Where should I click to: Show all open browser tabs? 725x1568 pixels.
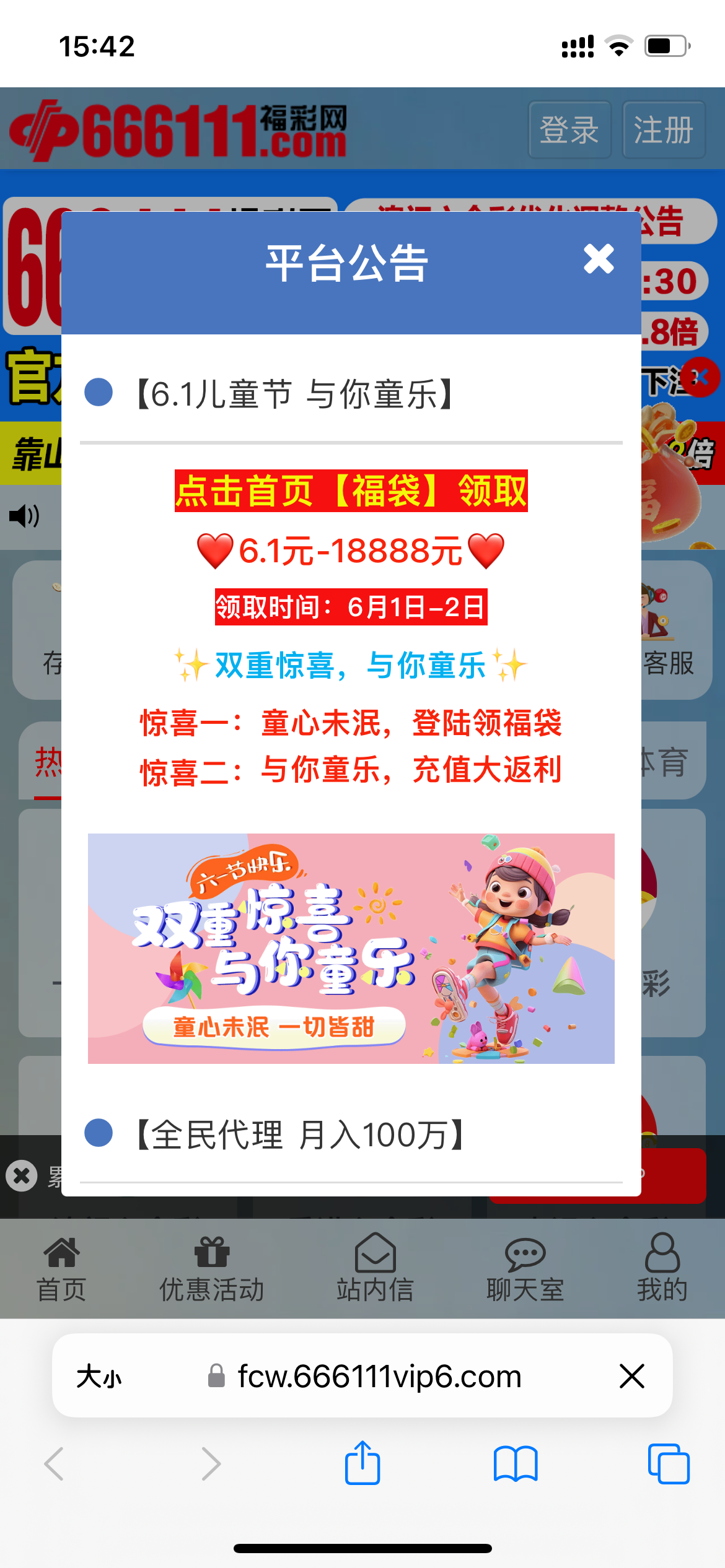[x=668, y=1463]
